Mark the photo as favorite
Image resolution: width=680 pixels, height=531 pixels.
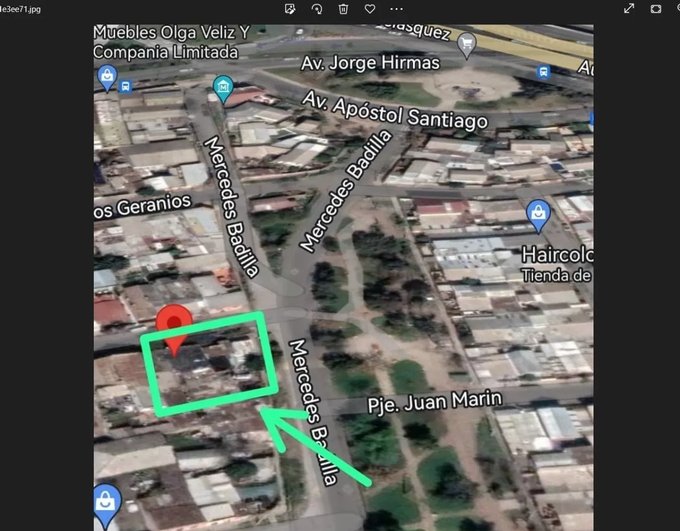click(x=370, y=8)
